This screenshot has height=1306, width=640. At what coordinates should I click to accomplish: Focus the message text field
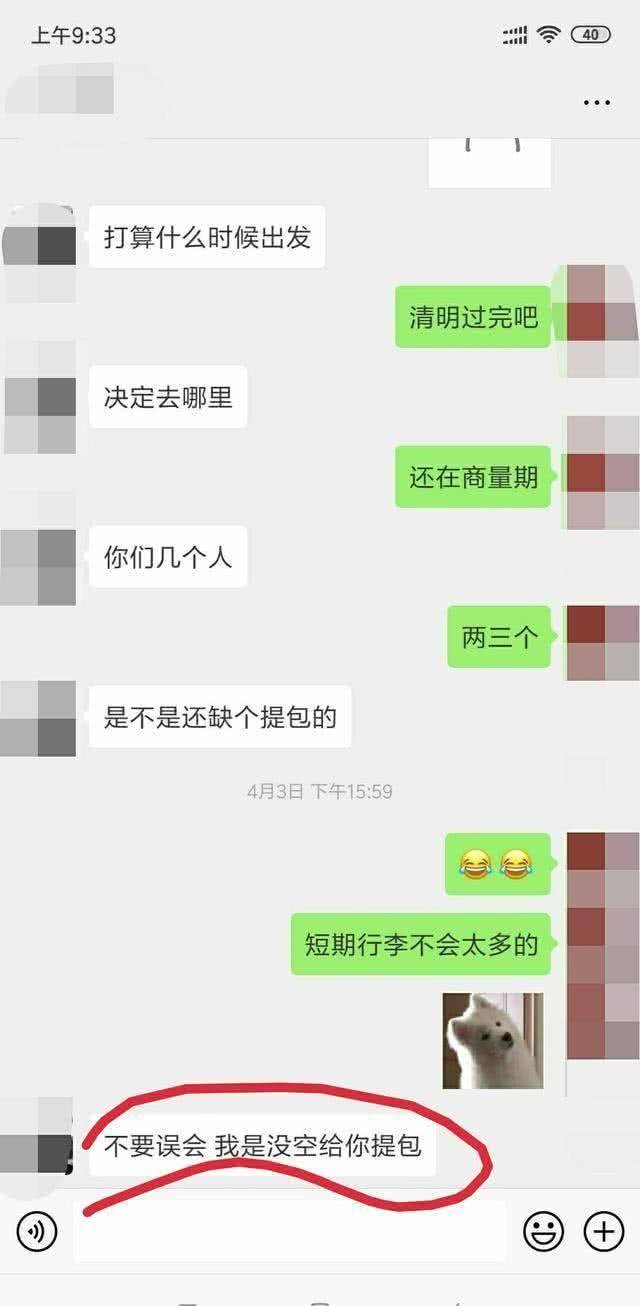290,1231
